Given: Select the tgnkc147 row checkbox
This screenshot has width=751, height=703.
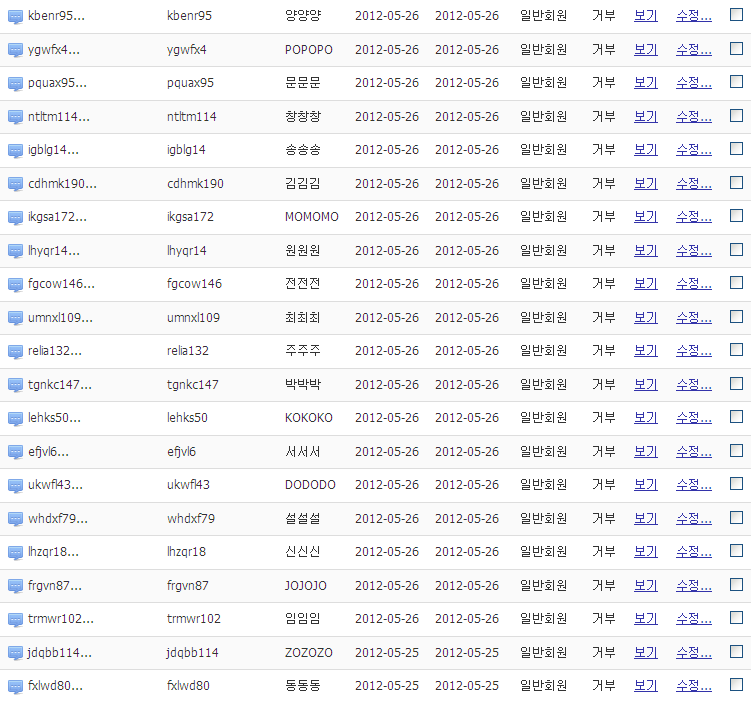Looking at the screenshot, I should point(736,383).
